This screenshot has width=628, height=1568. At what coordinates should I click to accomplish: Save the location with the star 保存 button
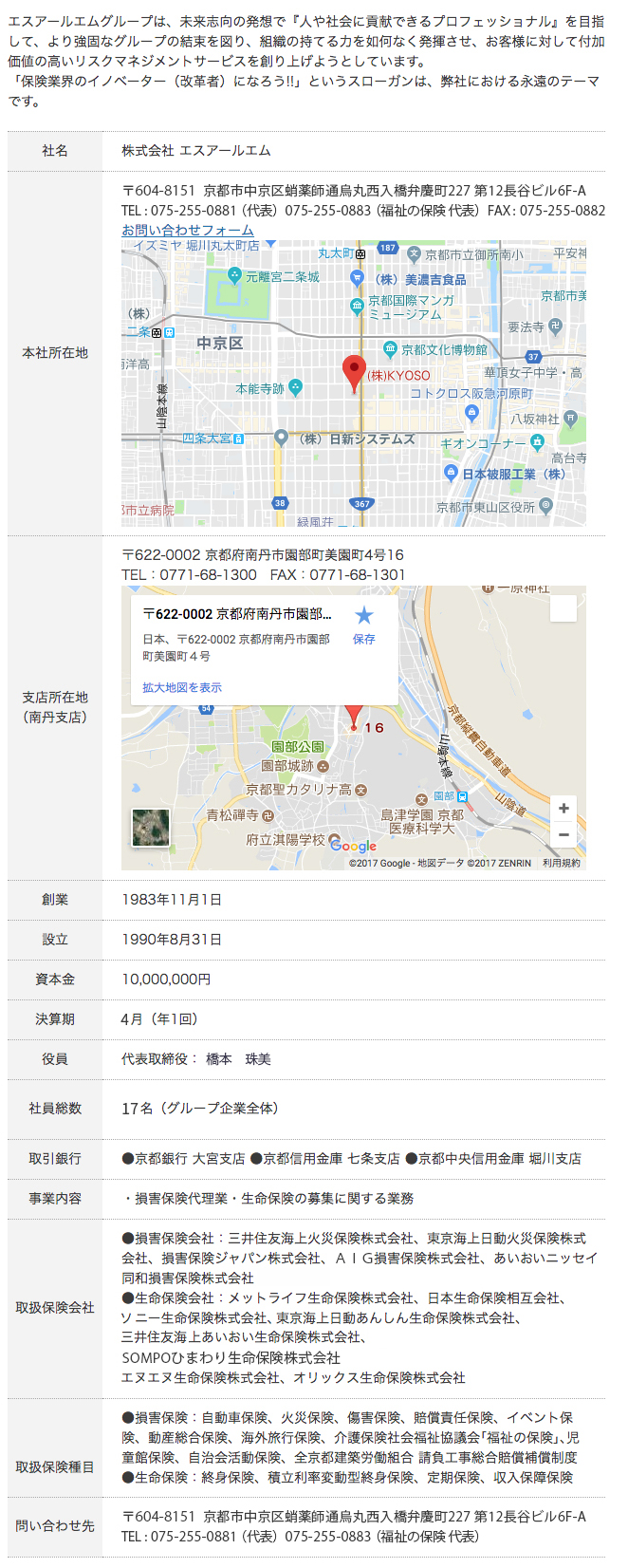point(363,625)
